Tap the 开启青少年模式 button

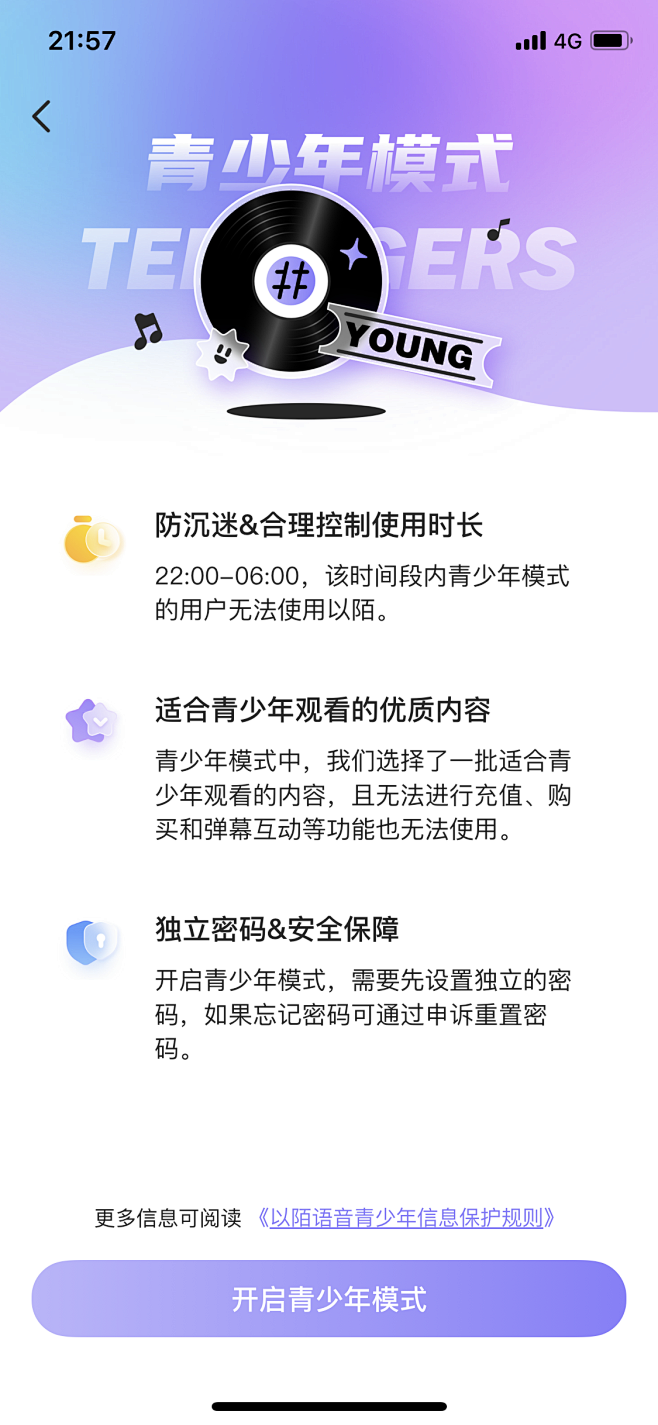[x=329, y=1299]
